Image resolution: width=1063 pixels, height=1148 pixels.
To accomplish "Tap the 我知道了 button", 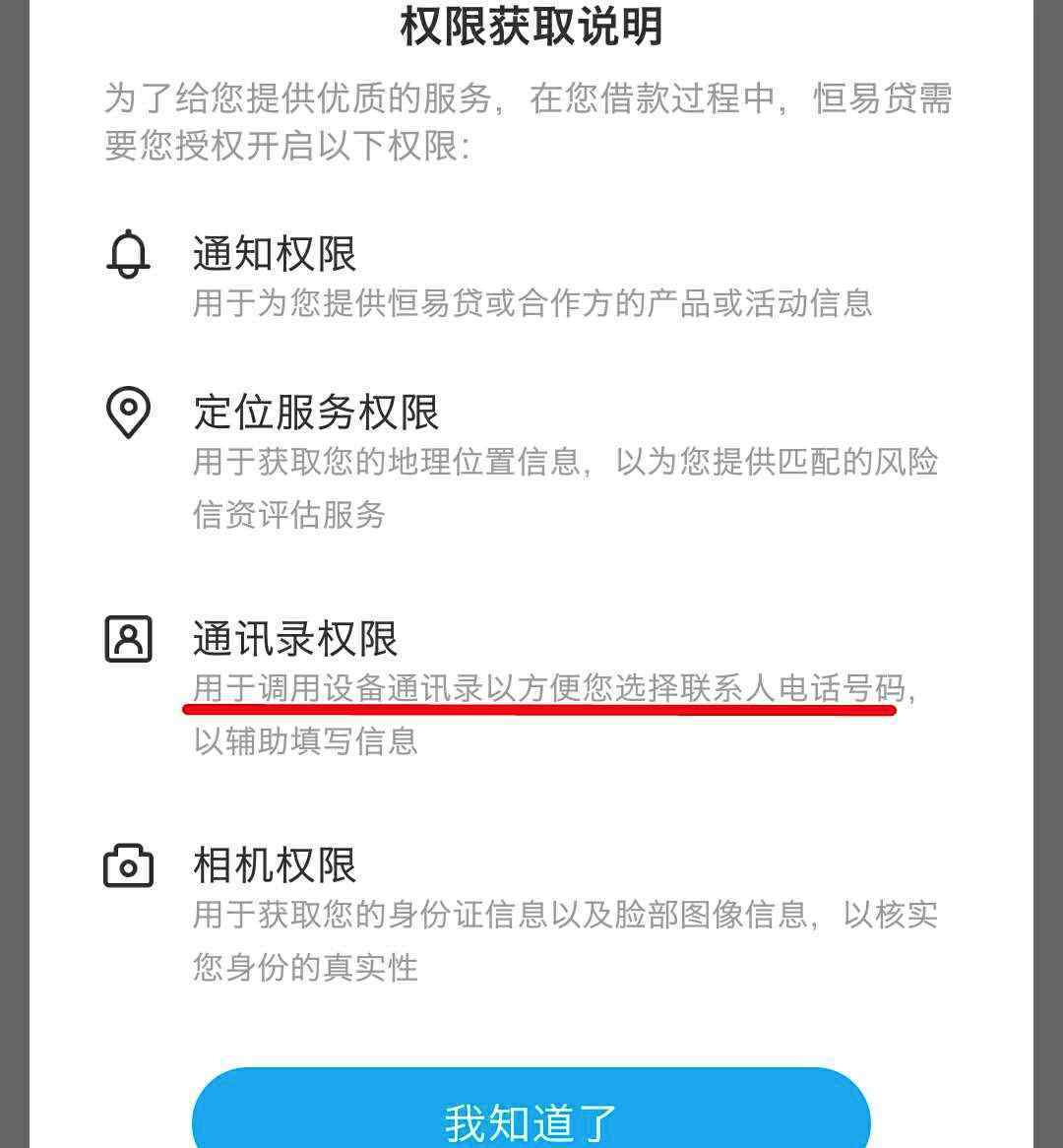I will [531, 1117].
